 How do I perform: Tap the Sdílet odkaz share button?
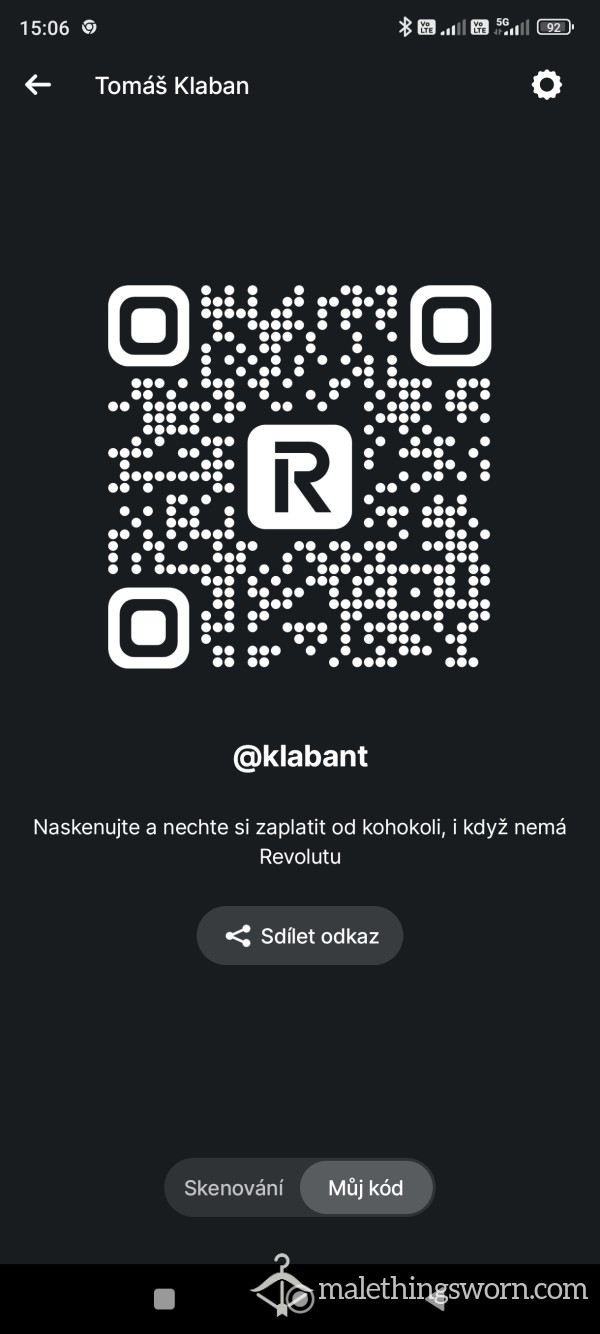coord(300,936)
